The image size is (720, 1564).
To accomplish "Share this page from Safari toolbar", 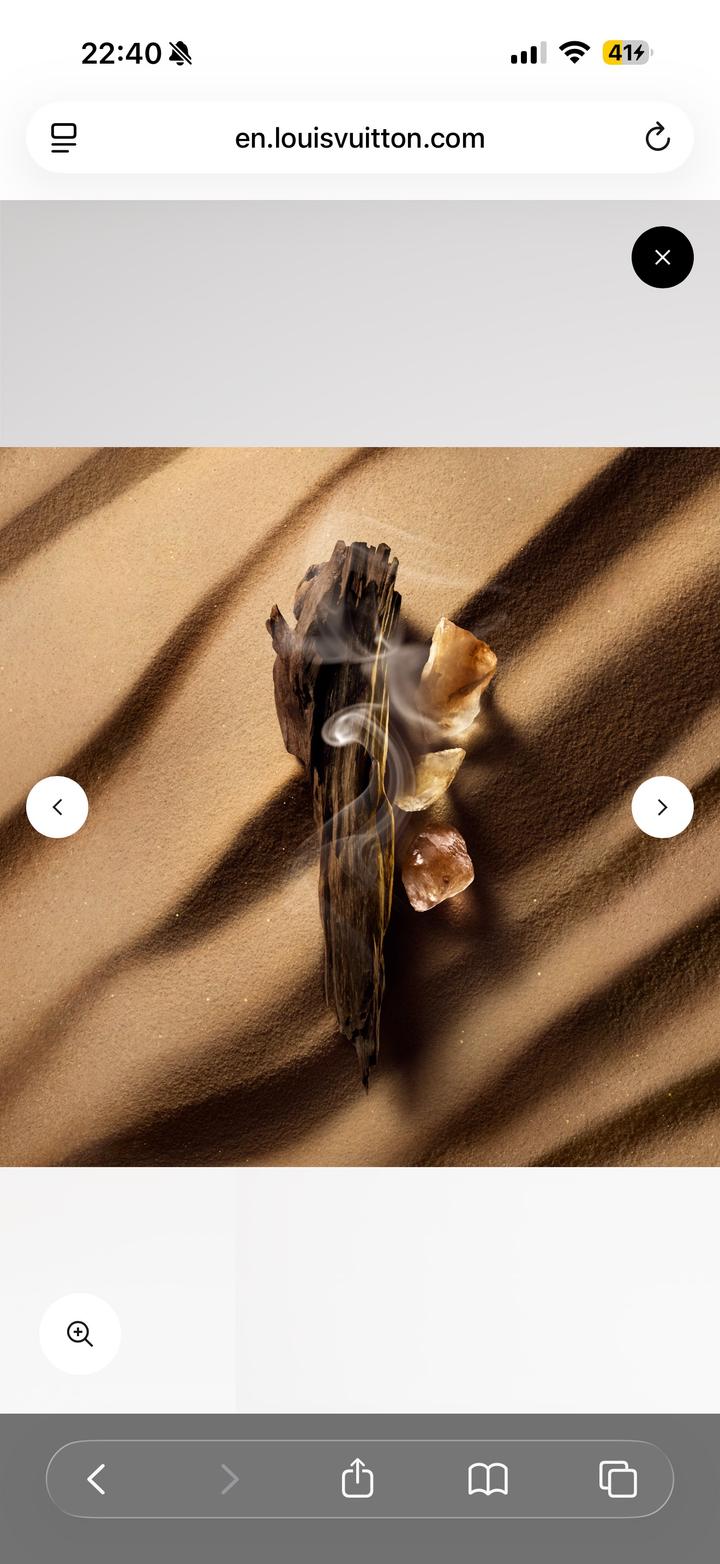I will click(357, 1479).
